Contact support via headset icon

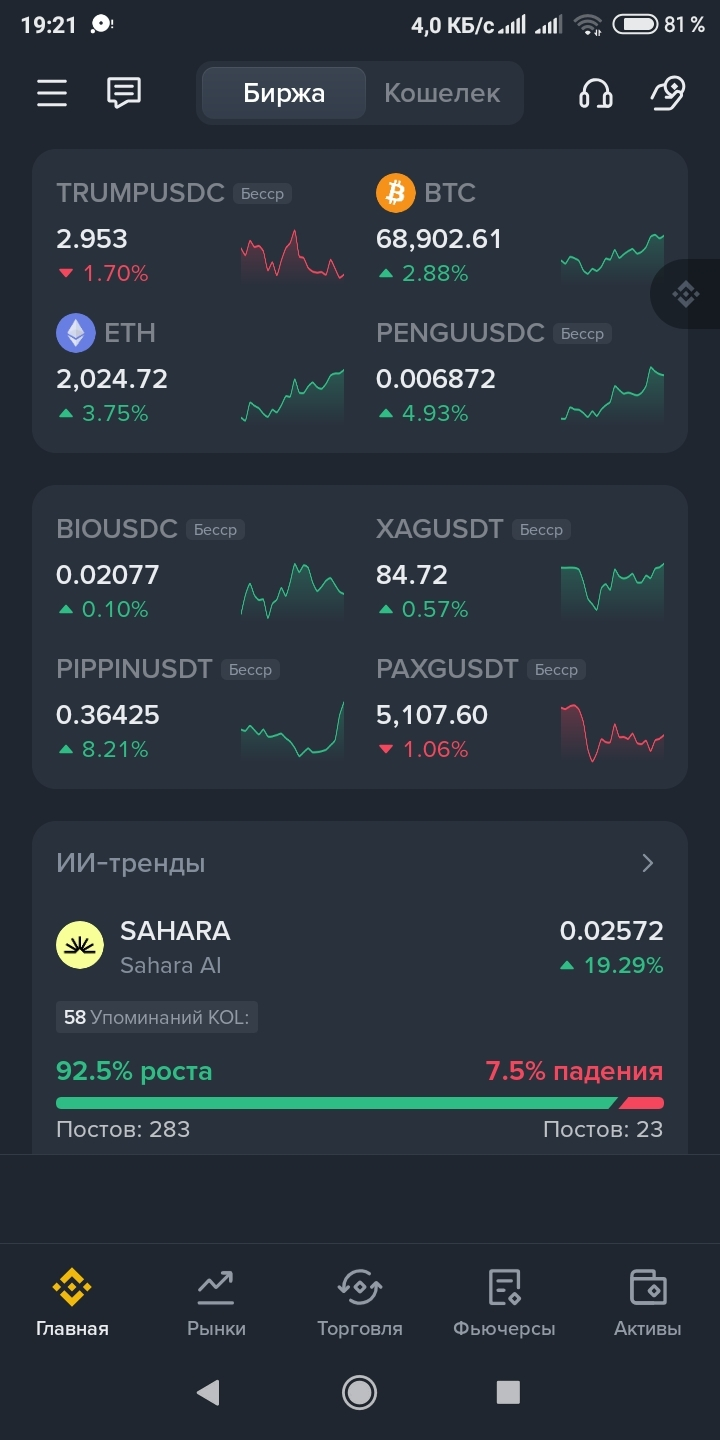(596, 94)
